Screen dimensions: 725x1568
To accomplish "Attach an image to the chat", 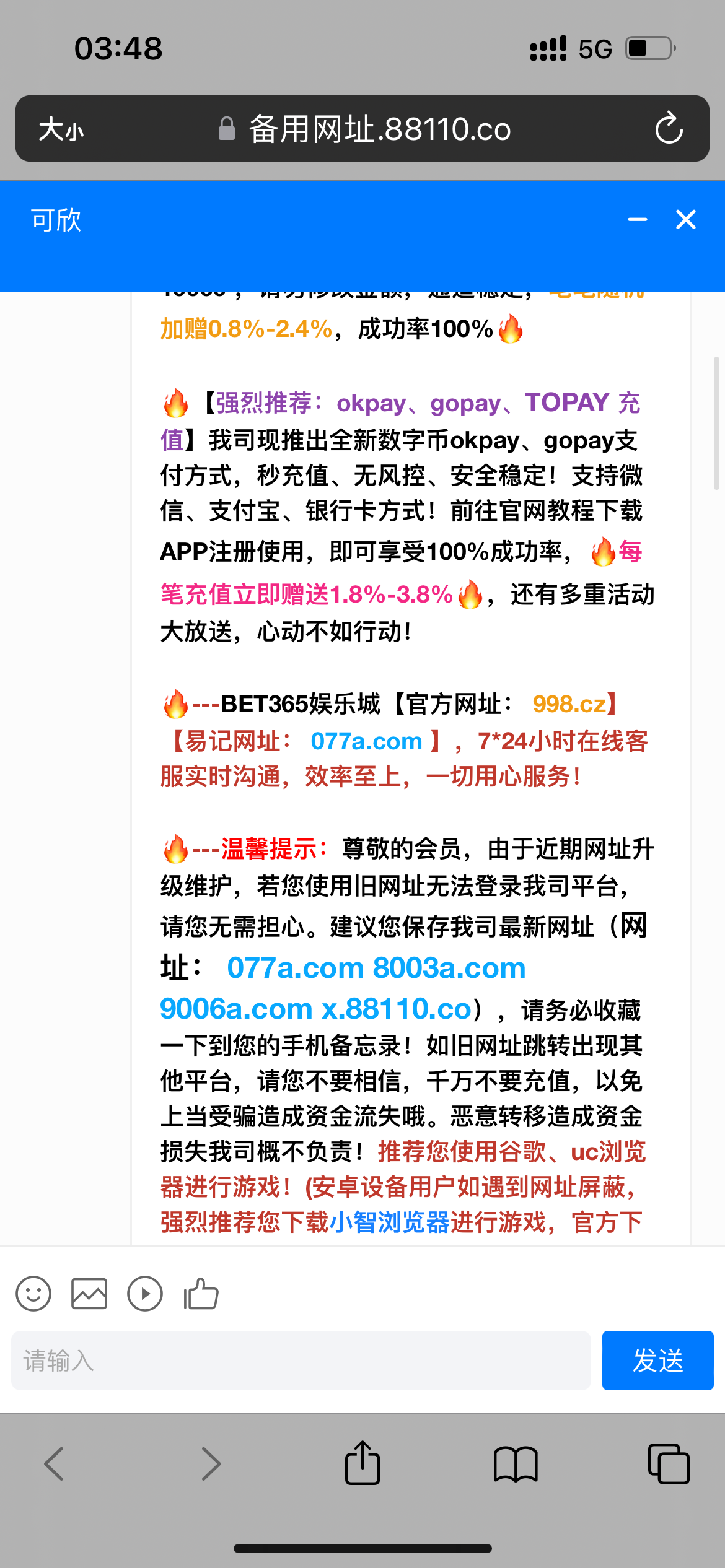I will point(89,1294).
